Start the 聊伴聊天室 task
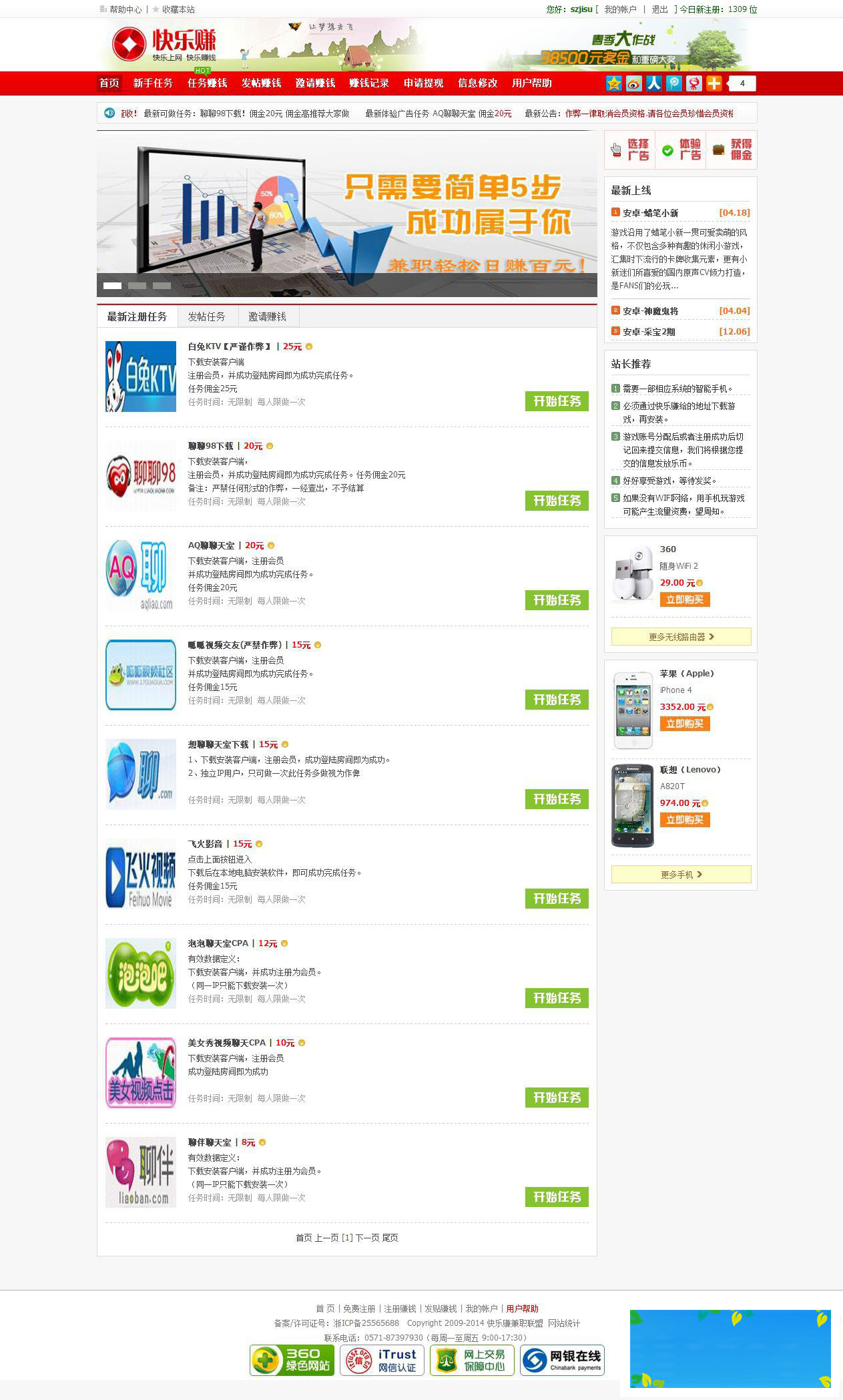The image size is (843, 1400). pos(557,1197)
